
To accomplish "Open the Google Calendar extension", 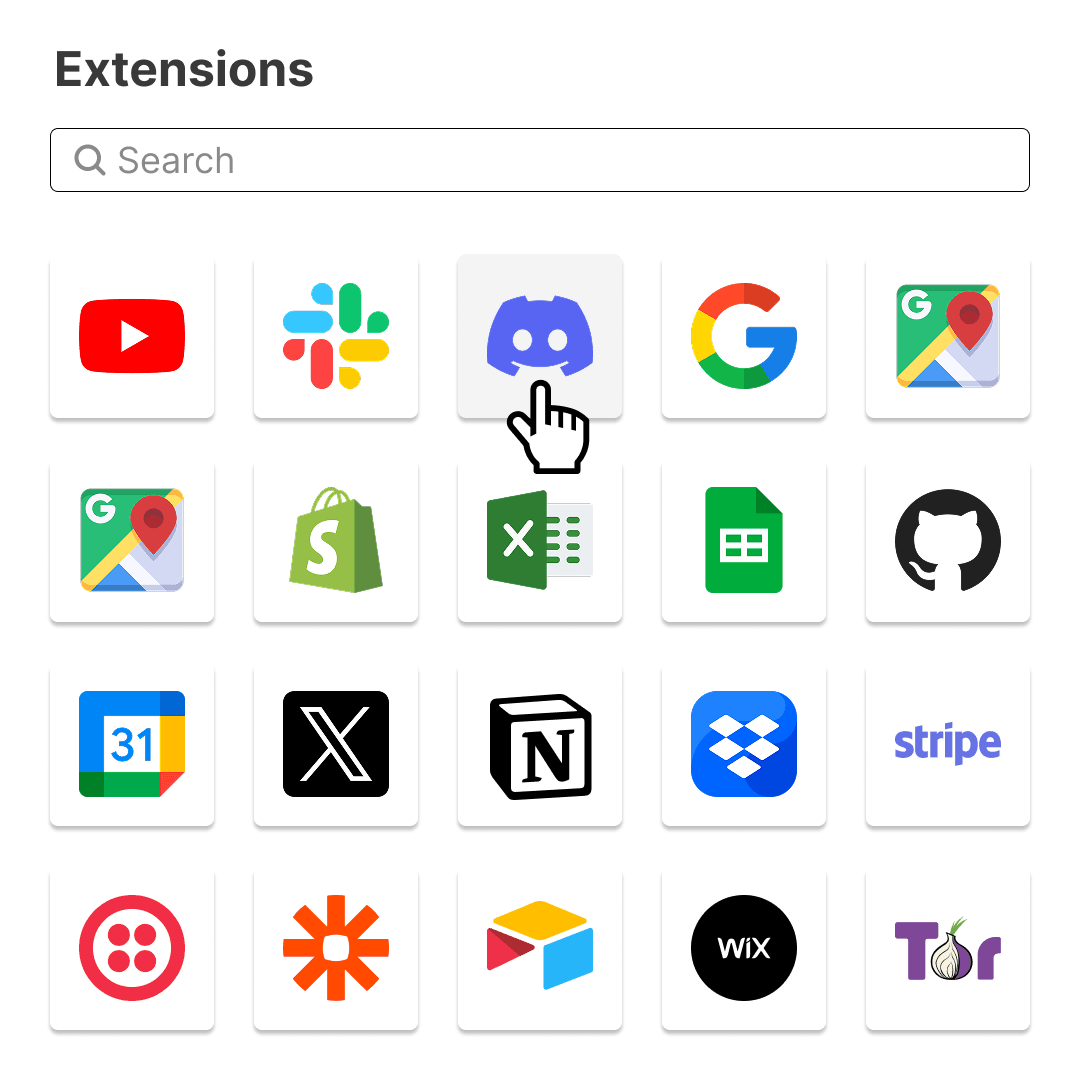I will coord(132,744).
